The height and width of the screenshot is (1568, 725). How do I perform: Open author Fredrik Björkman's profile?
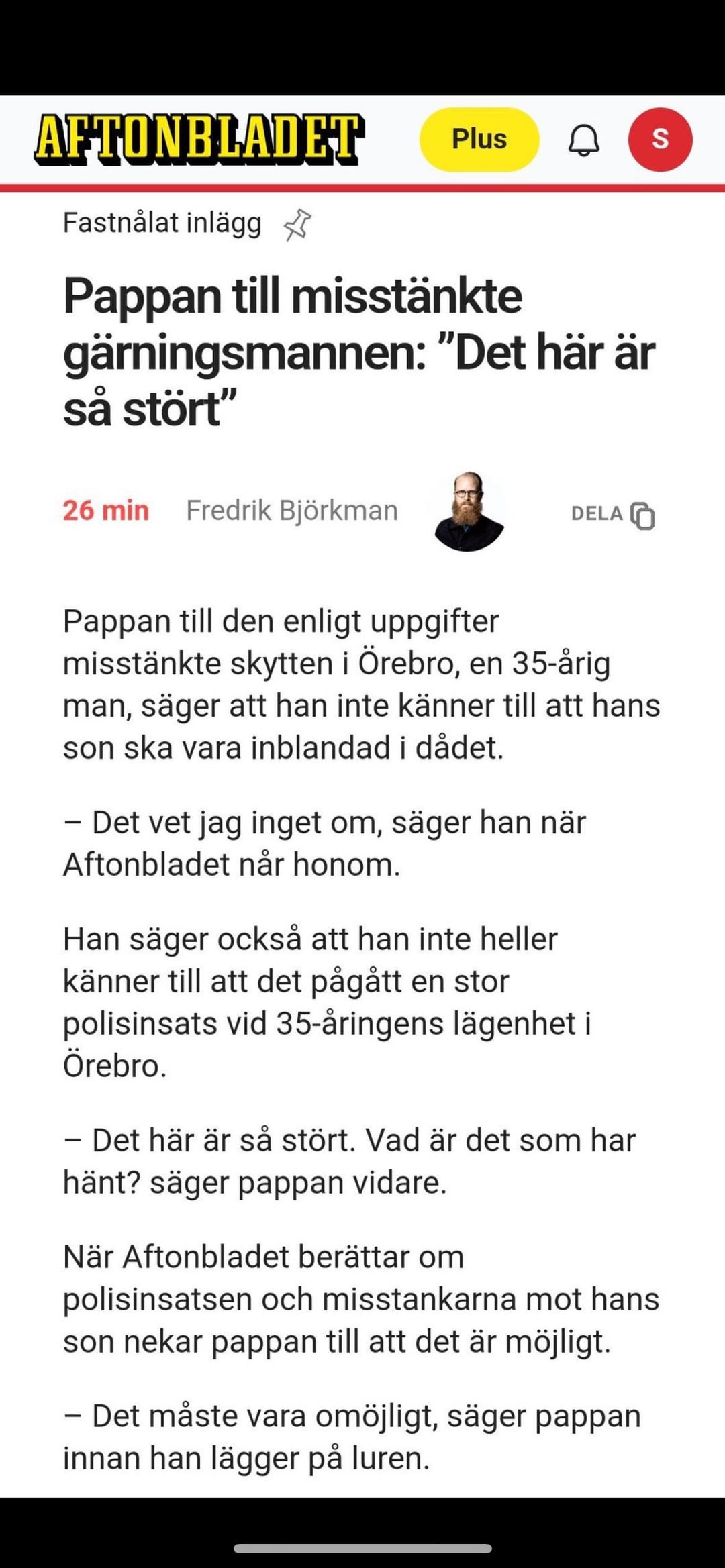click(292, 511)
